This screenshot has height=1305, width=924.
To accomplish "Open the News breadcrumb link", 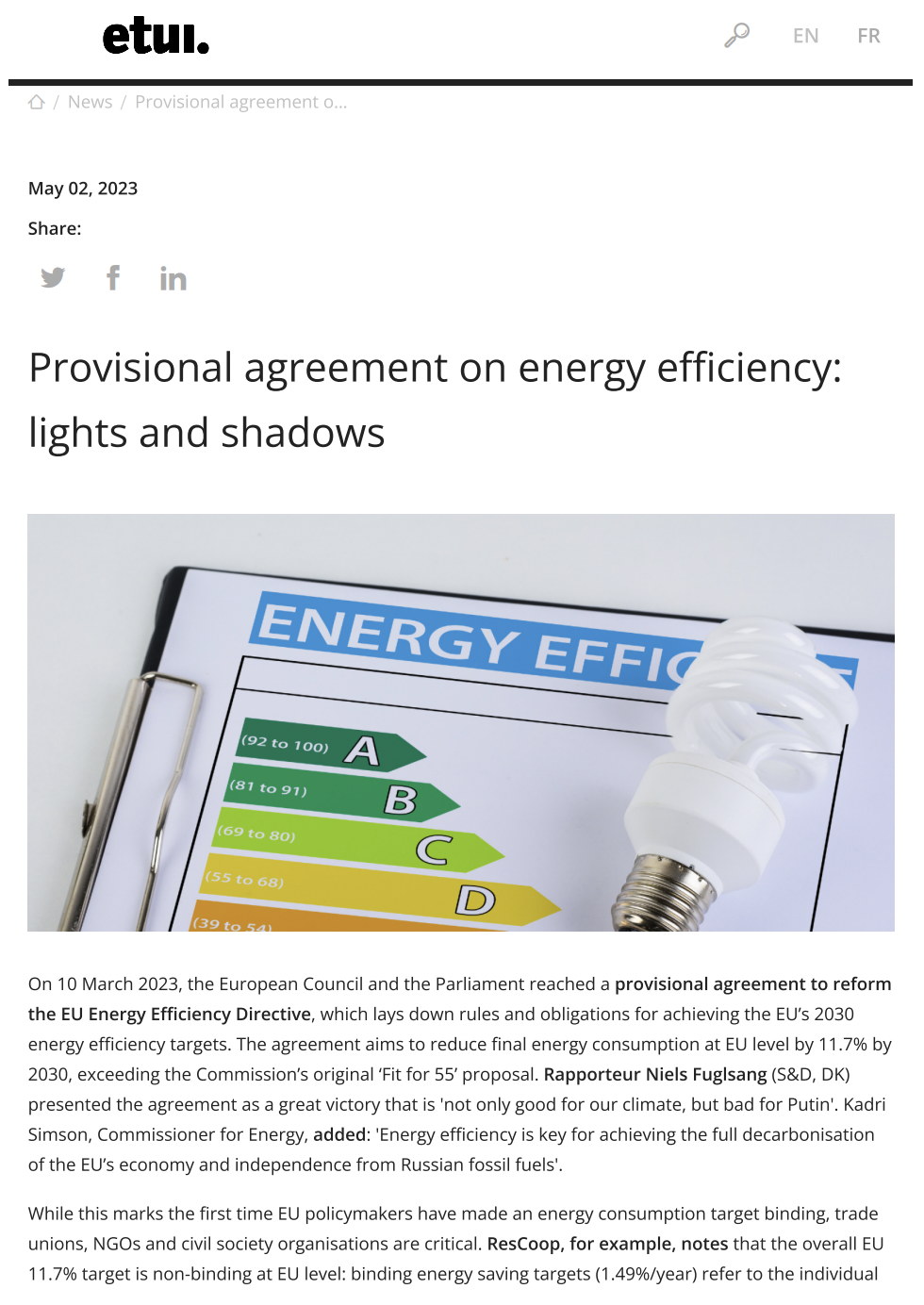I will click(x=90, y=102).
